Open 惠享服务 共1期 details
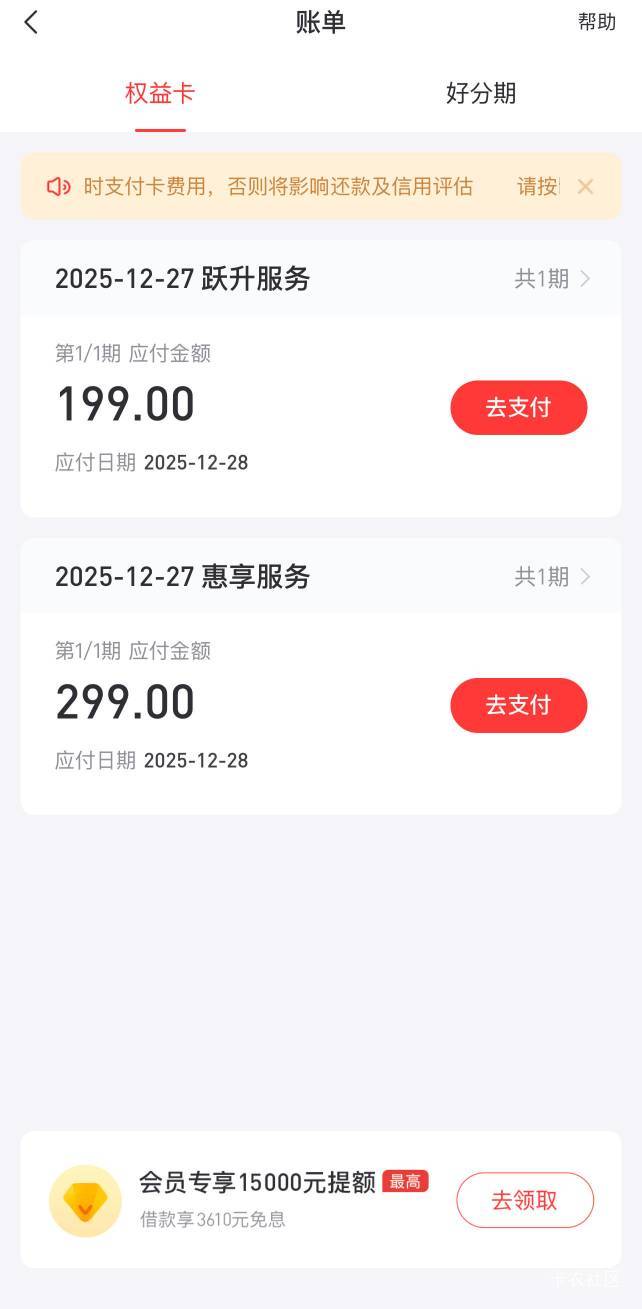This screenshot has width=642, height=1309. point(553,577)
